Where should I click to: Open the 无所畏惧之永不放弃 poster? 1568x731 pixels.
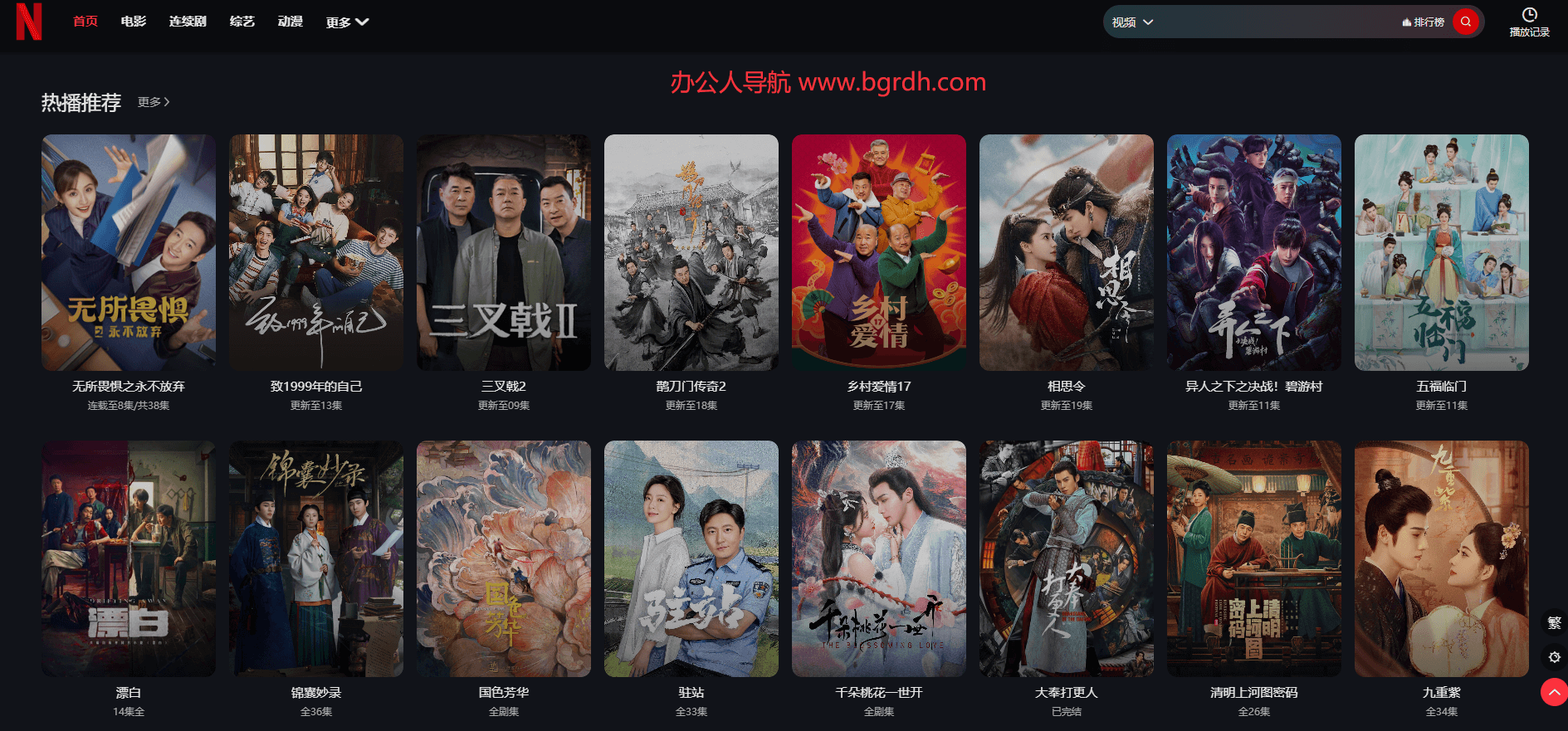tap(129, 252)
